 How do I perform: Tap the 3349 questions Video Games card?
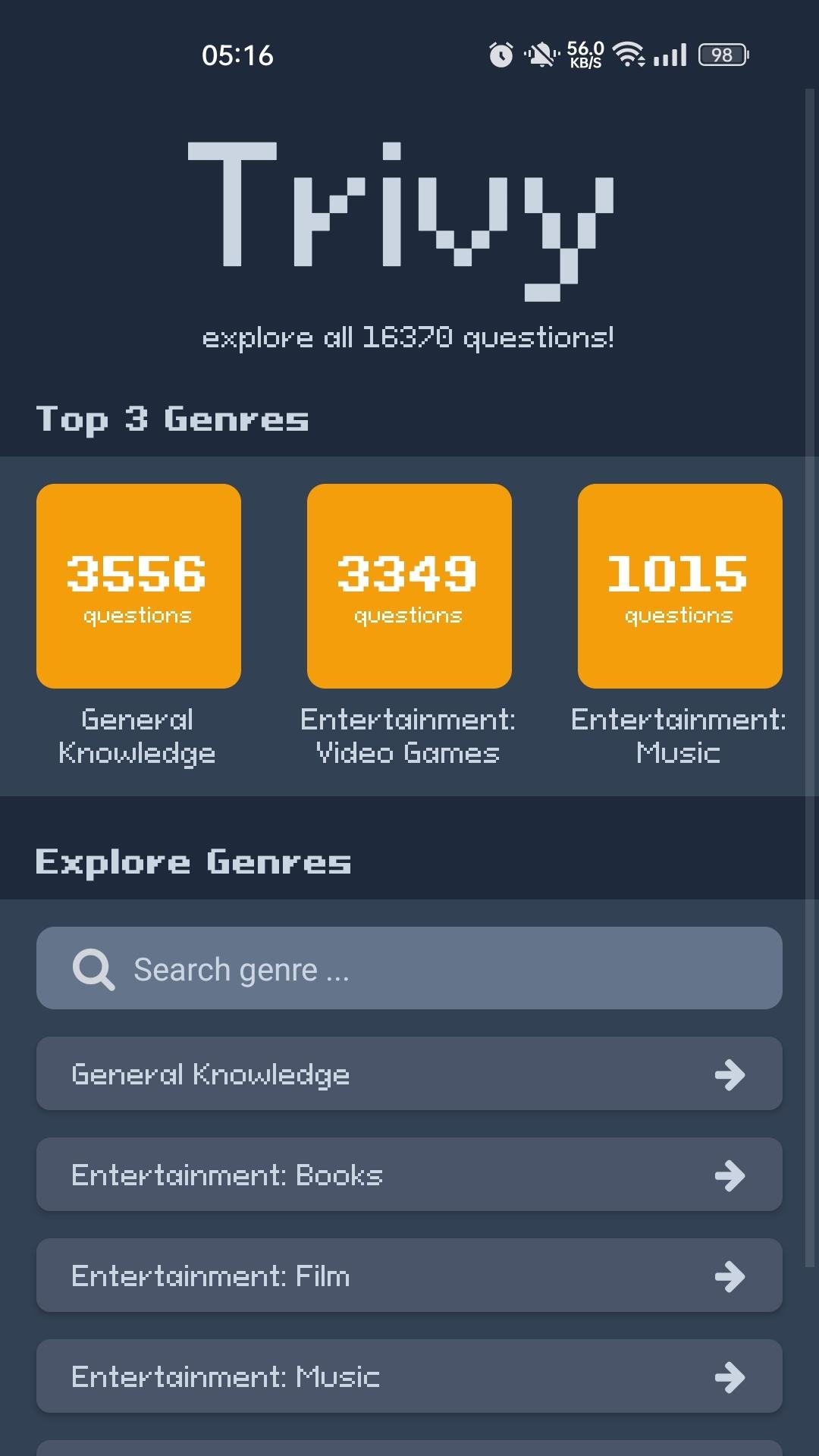point(409,585)
